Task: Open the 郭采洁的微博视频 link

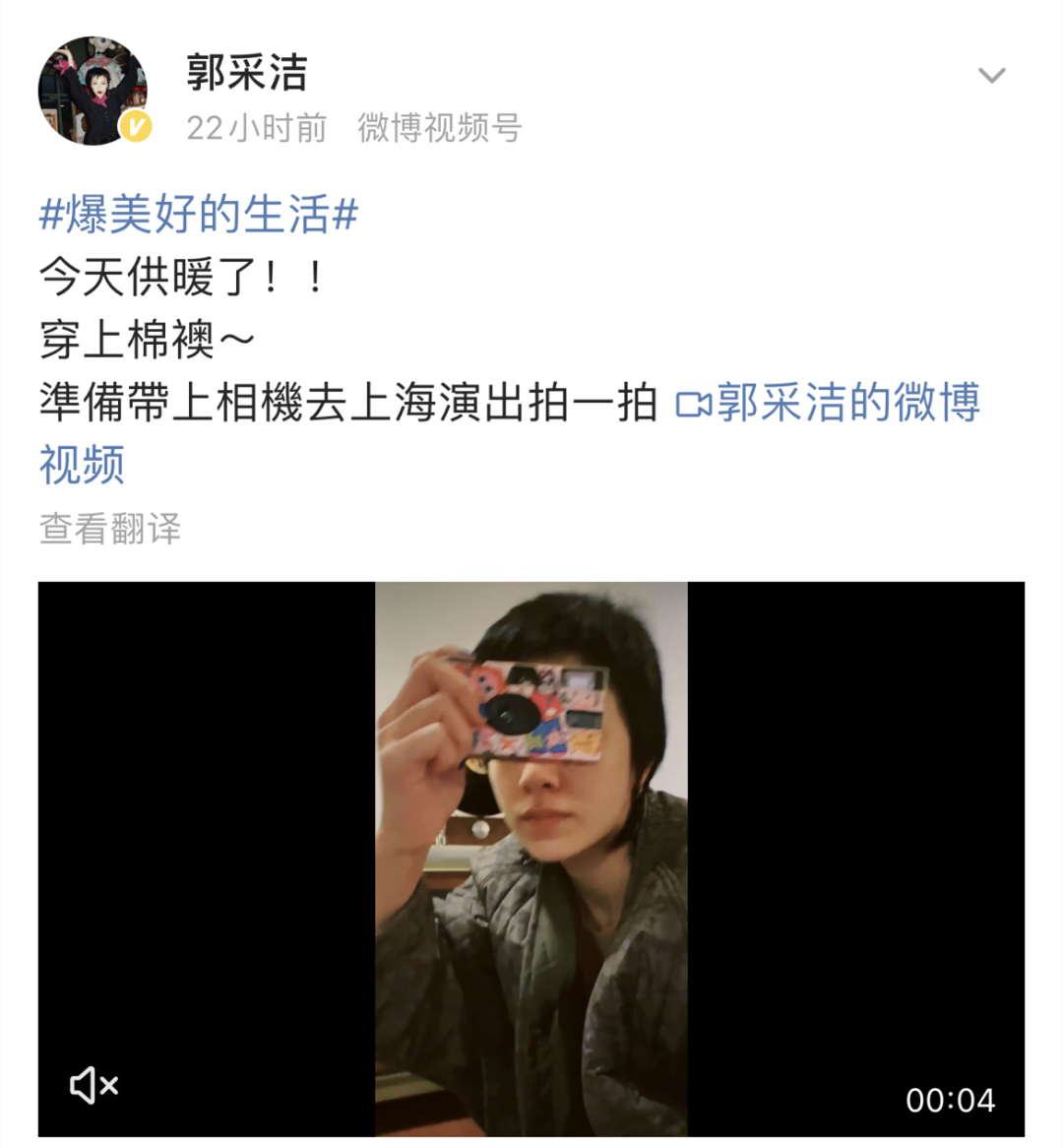Action: click(x=827, y=404)
